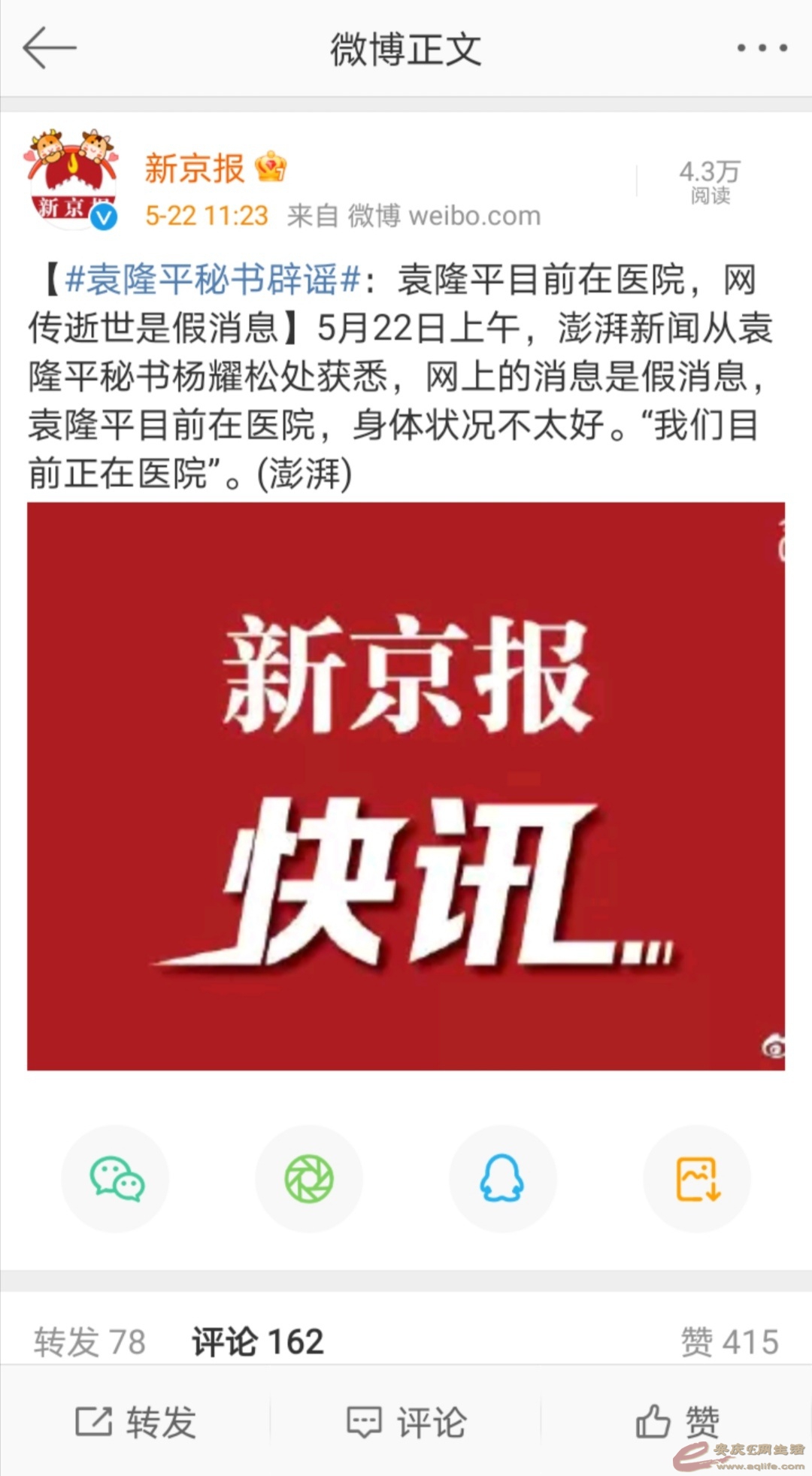Viewport: 812px width, 1476px height.
Task: Share the post to WeChat
Action: [116, 1178]
